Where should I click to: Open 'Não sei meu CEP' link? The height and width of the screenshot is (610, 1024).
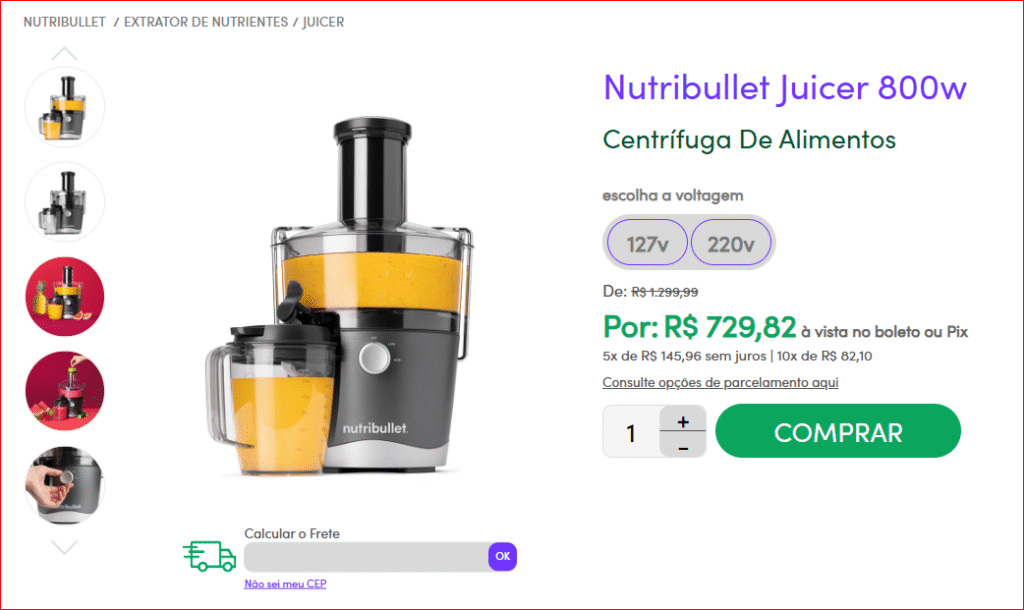coord(285,584)
